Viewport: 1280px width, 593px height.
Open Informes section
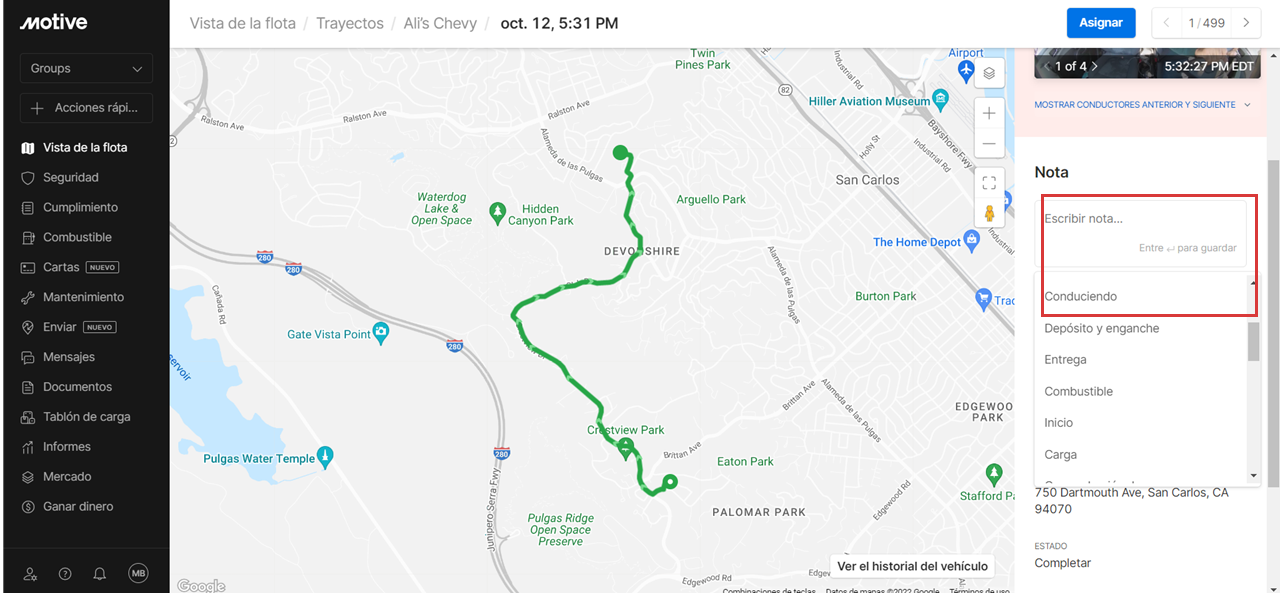[66, 447]
